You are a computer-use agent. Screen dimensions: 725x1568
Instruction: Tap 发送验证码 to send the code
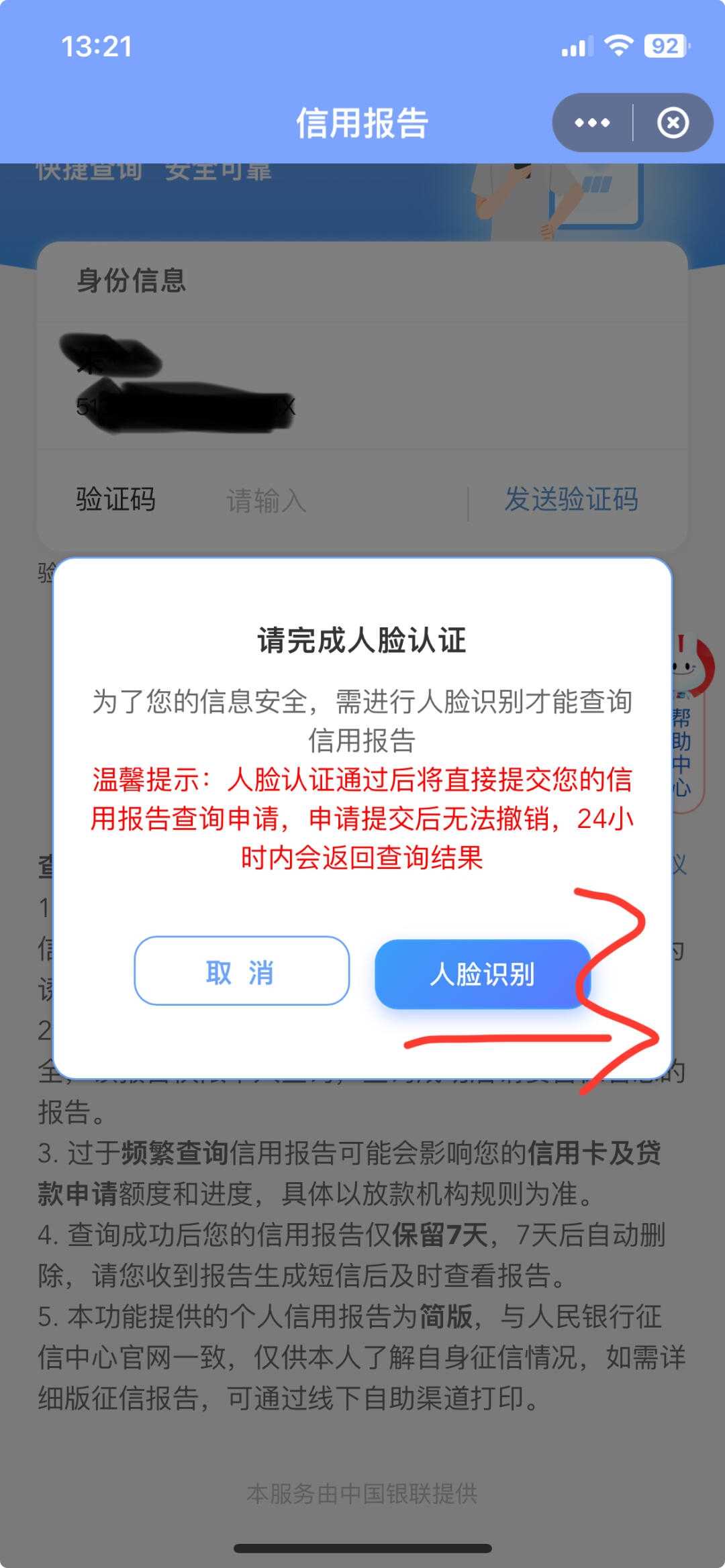(x=571, y=500)
